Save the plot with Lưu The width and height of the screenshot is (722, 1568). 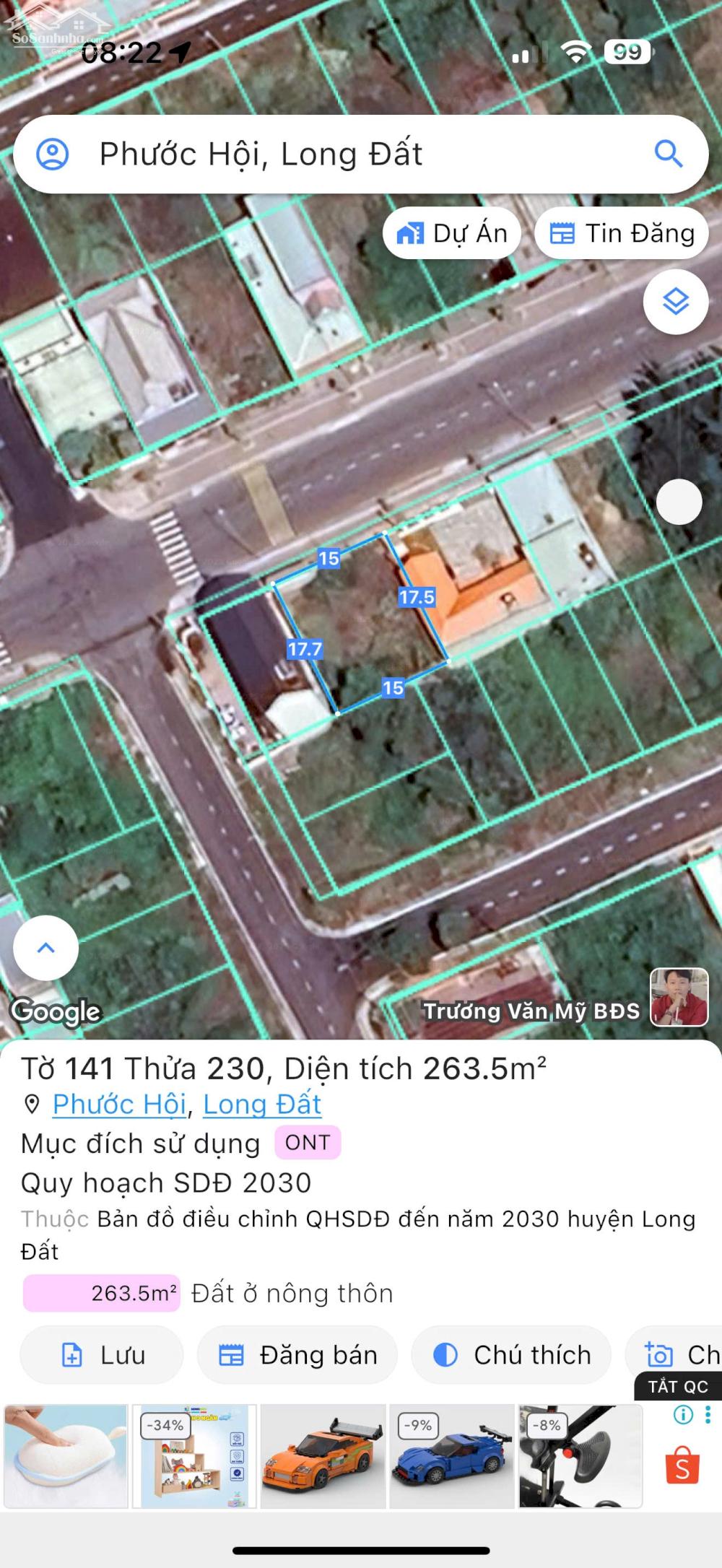click(x=102, y=1355)
